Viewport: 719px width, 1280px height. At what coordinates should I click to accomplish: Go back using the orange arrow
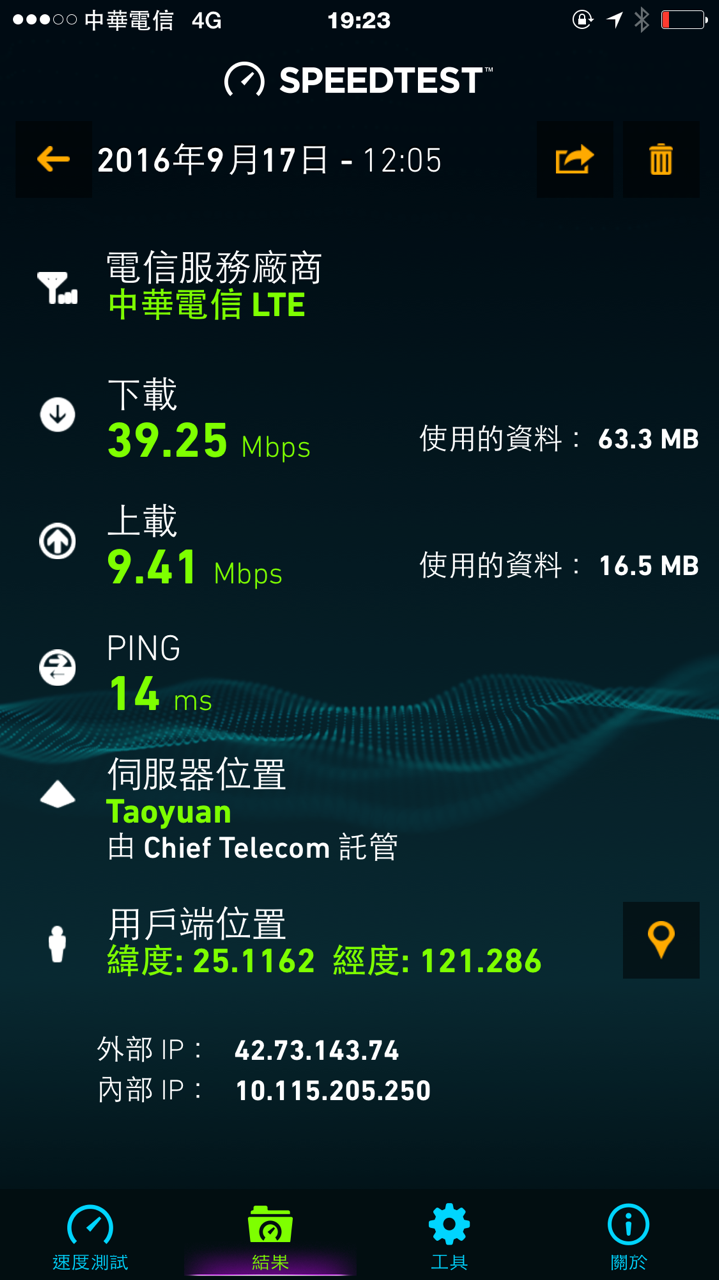[x=53, y=159]
